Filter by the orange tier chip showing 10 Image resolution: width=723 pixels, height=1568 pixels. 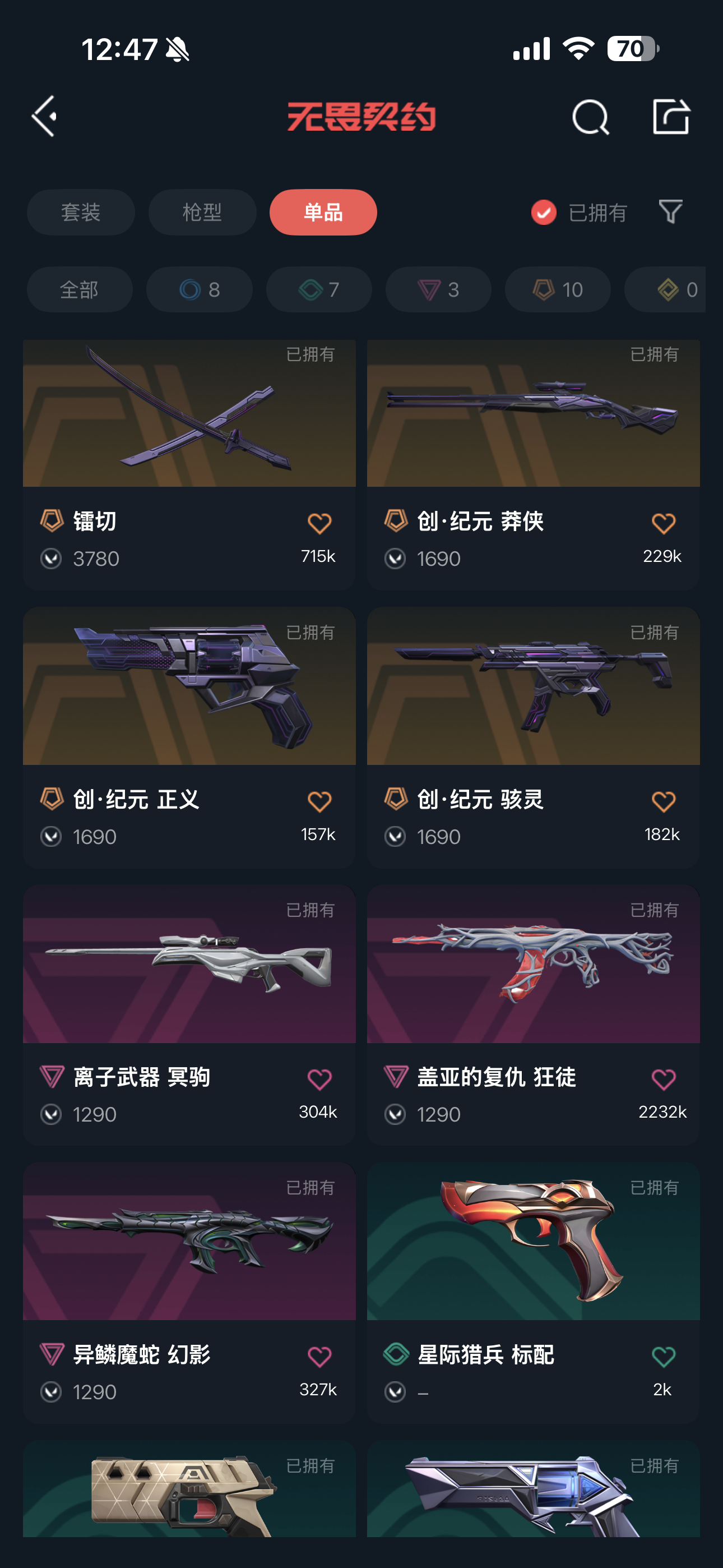click(558, 290)
